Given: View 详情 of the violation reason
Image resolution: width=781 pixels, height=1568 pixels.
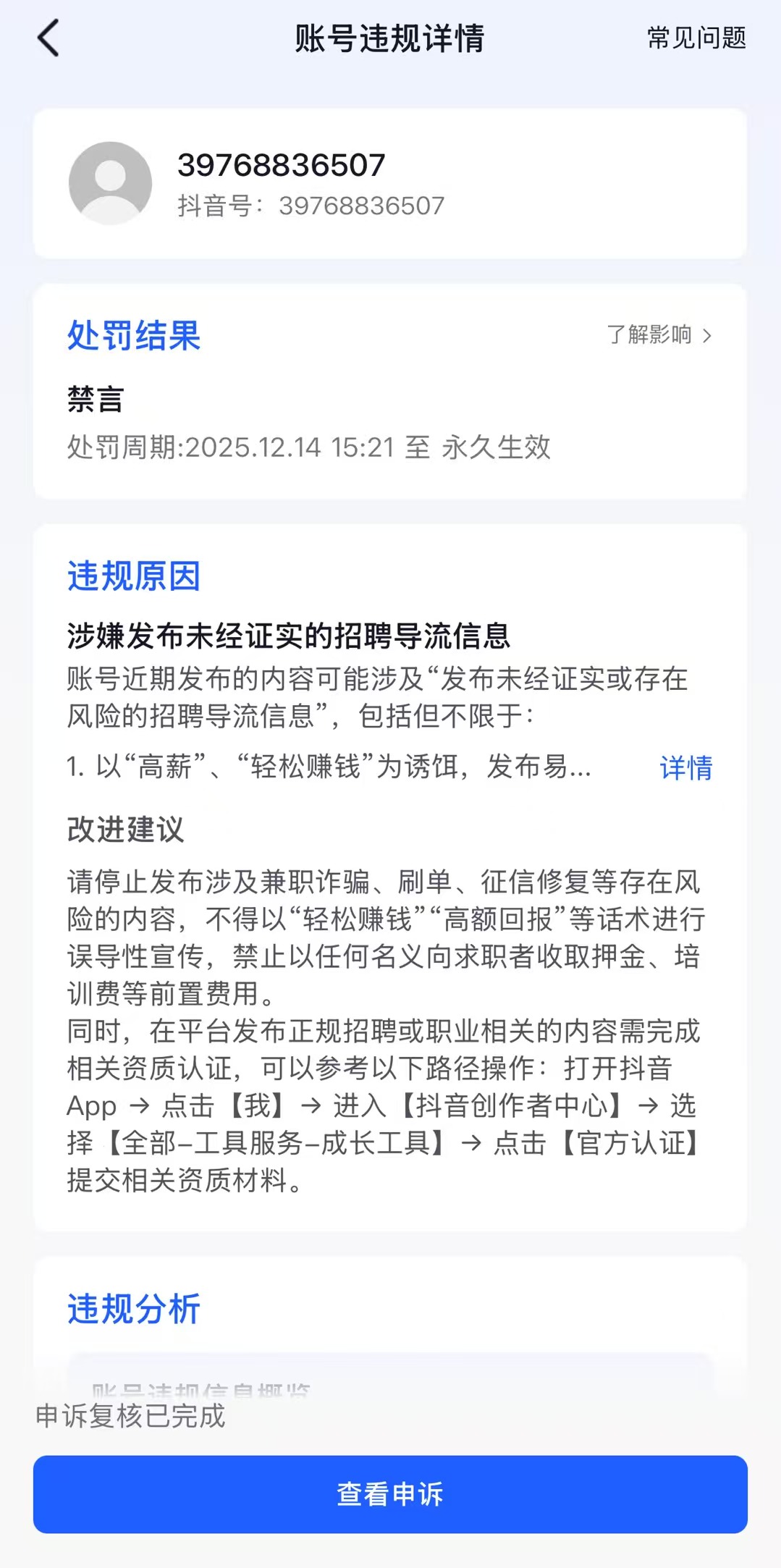Looking at the screenshot, I should coord(685,767).
